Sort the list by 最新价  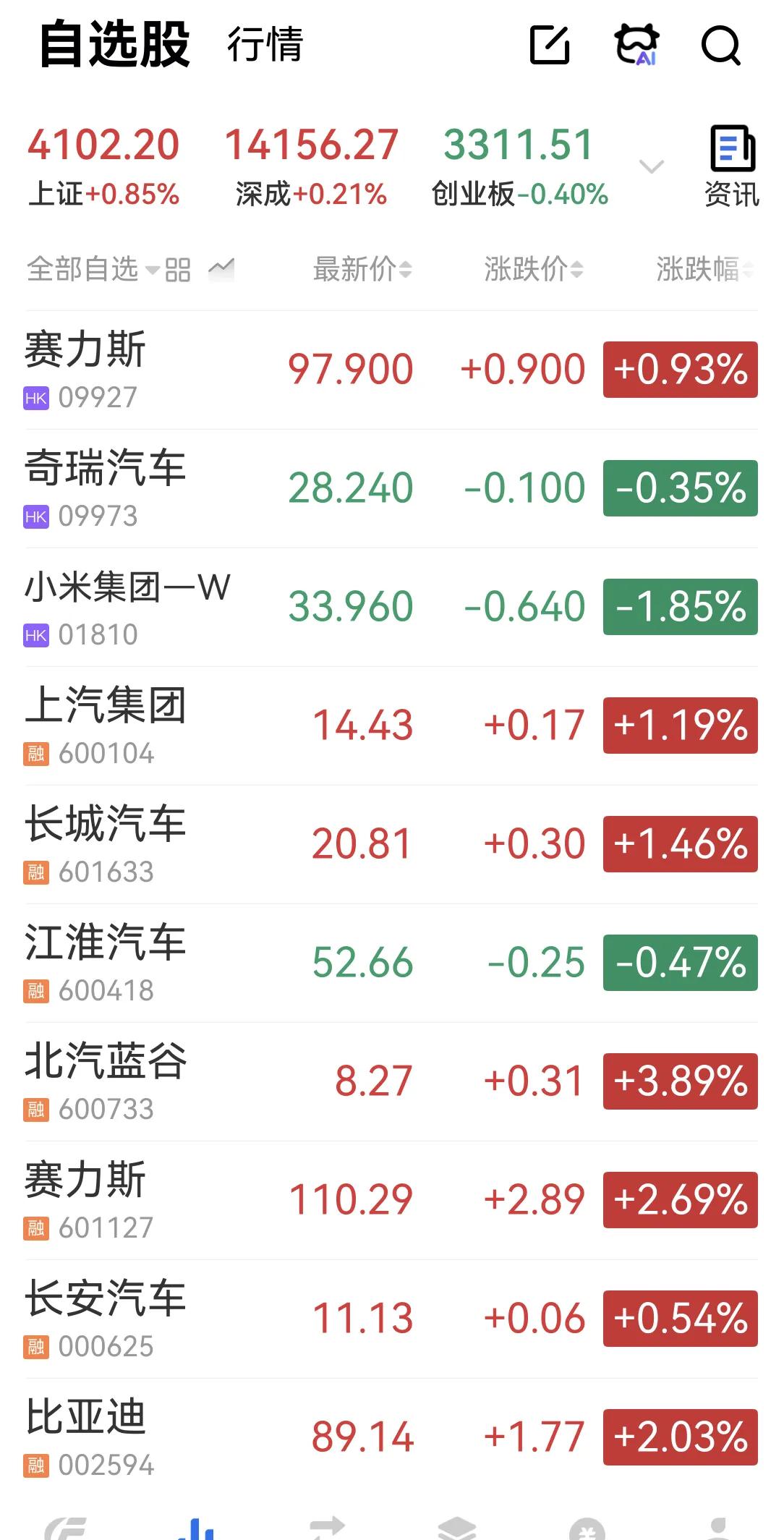coord(362,270)
